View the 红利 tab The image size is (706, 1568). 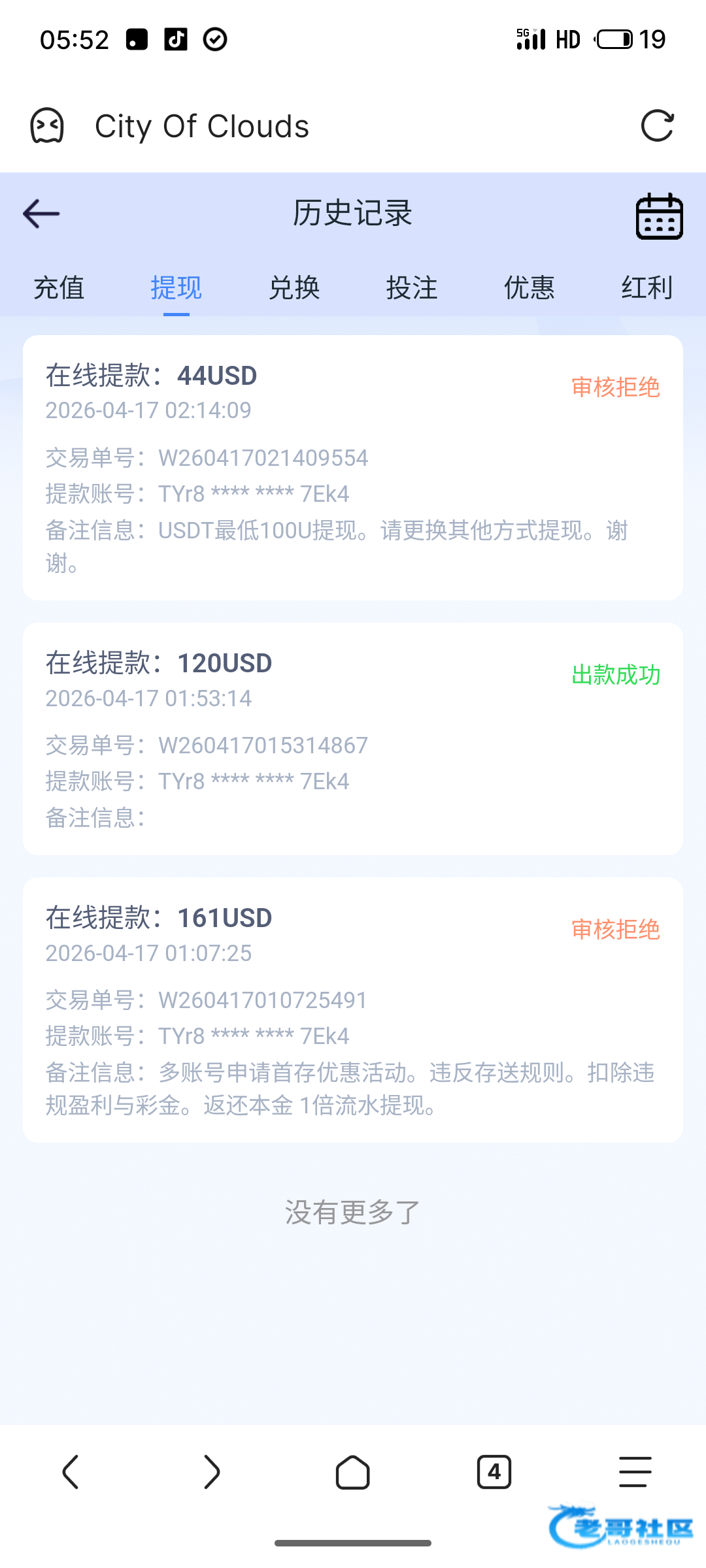tap(647, 287)
